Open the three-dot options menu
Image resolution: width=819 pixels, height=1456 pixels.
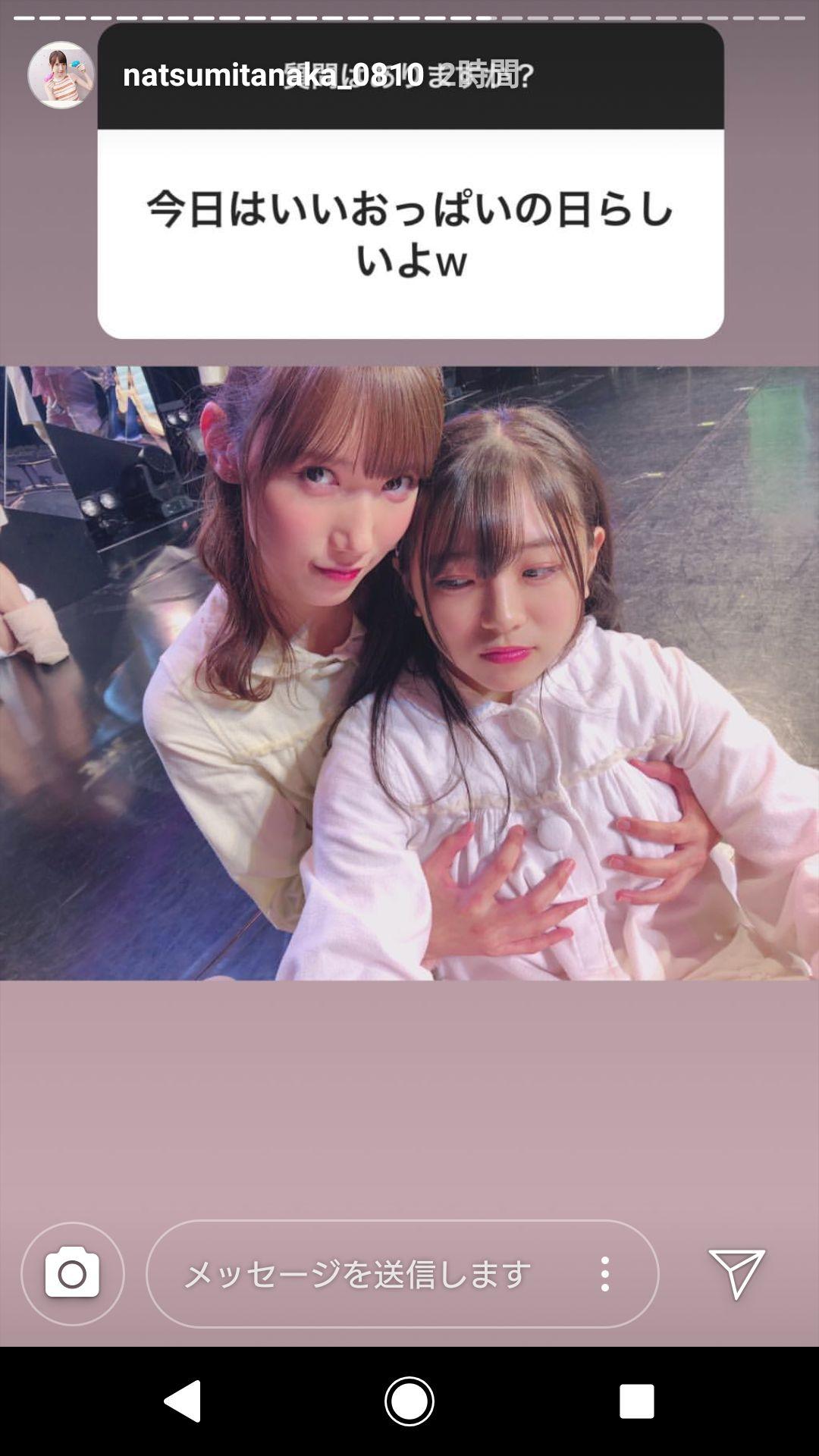(x=604, y=1274)
